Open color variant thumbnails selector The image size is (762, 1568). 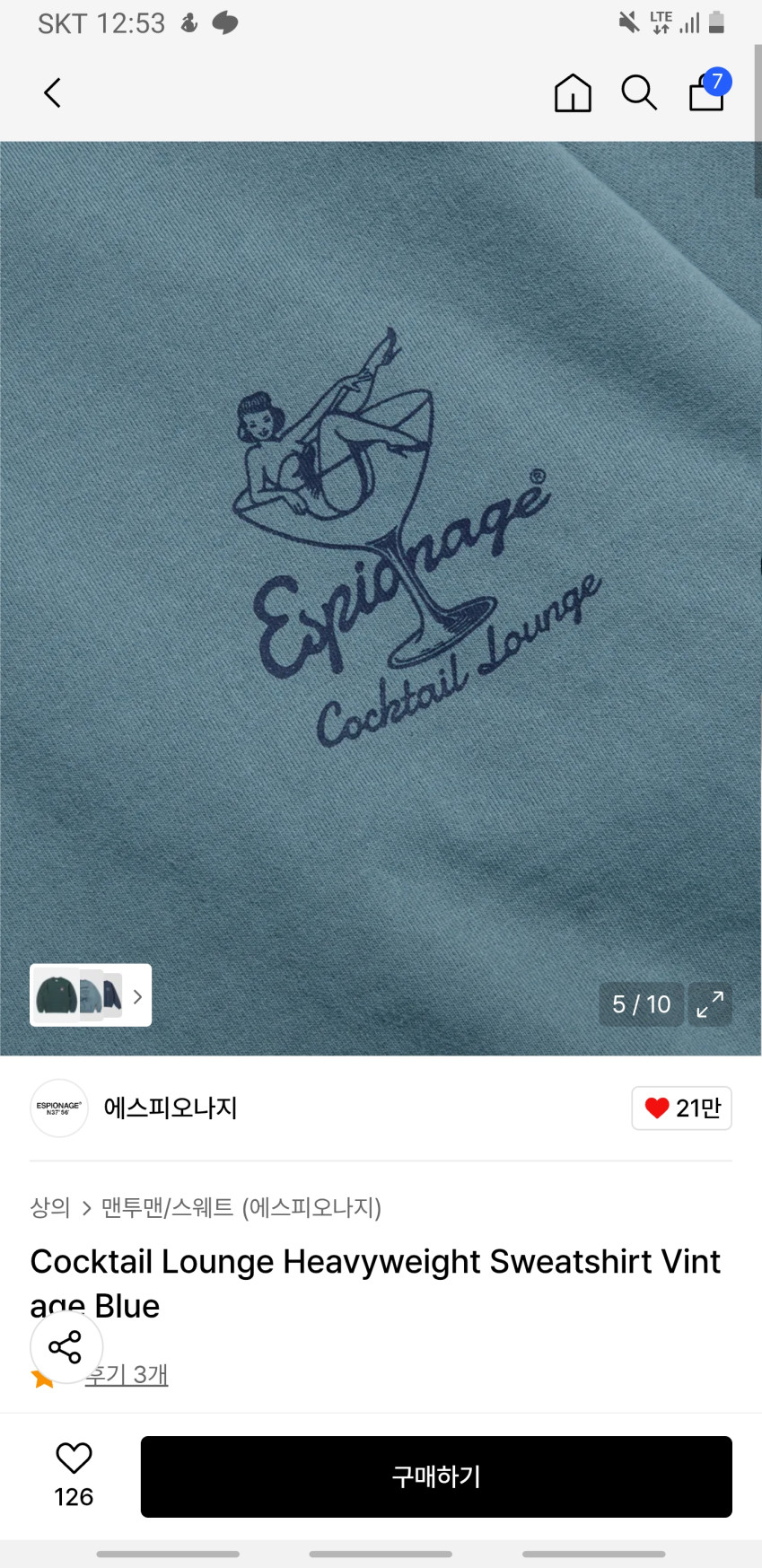(x=91, y=995)
